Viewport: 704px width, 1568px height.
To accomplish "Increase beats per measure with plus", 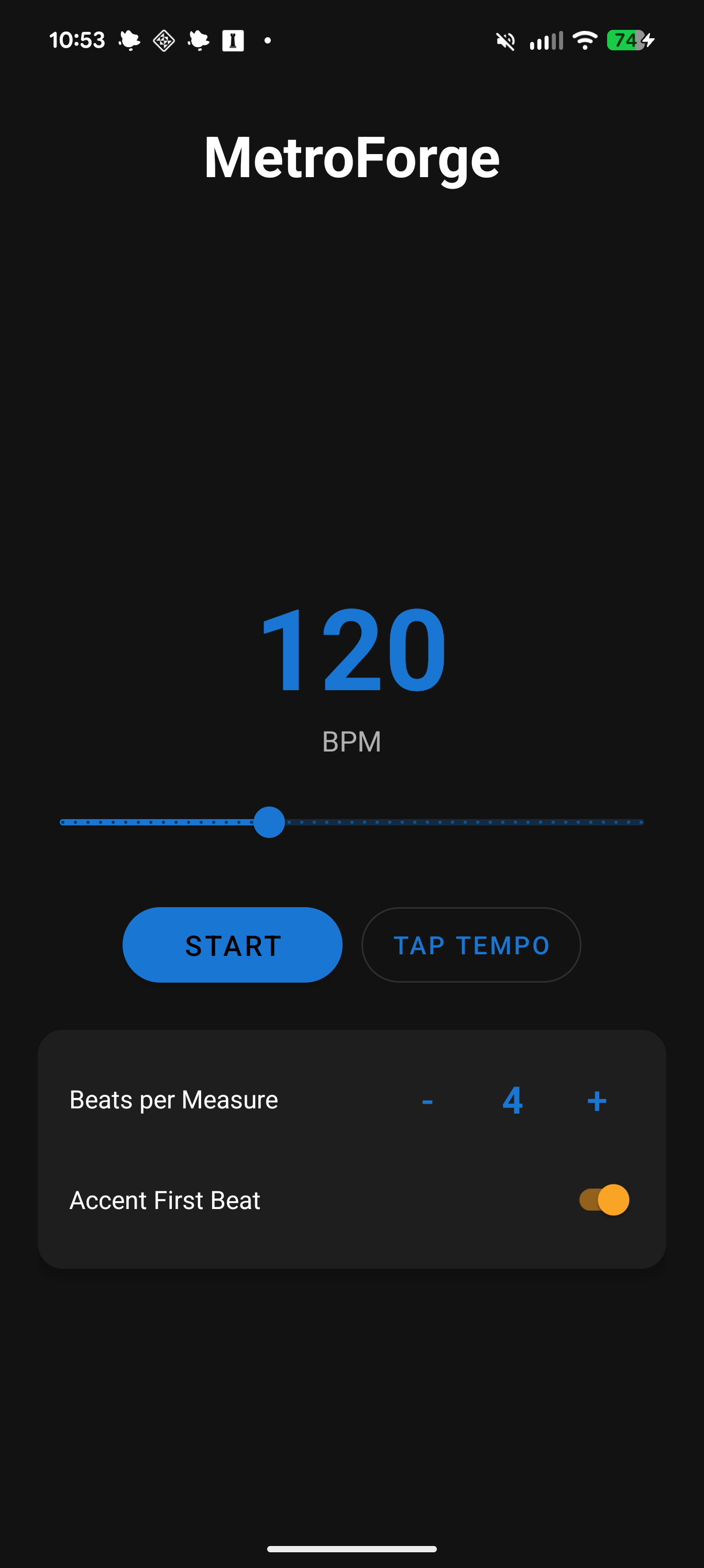I will (597, 1101).
